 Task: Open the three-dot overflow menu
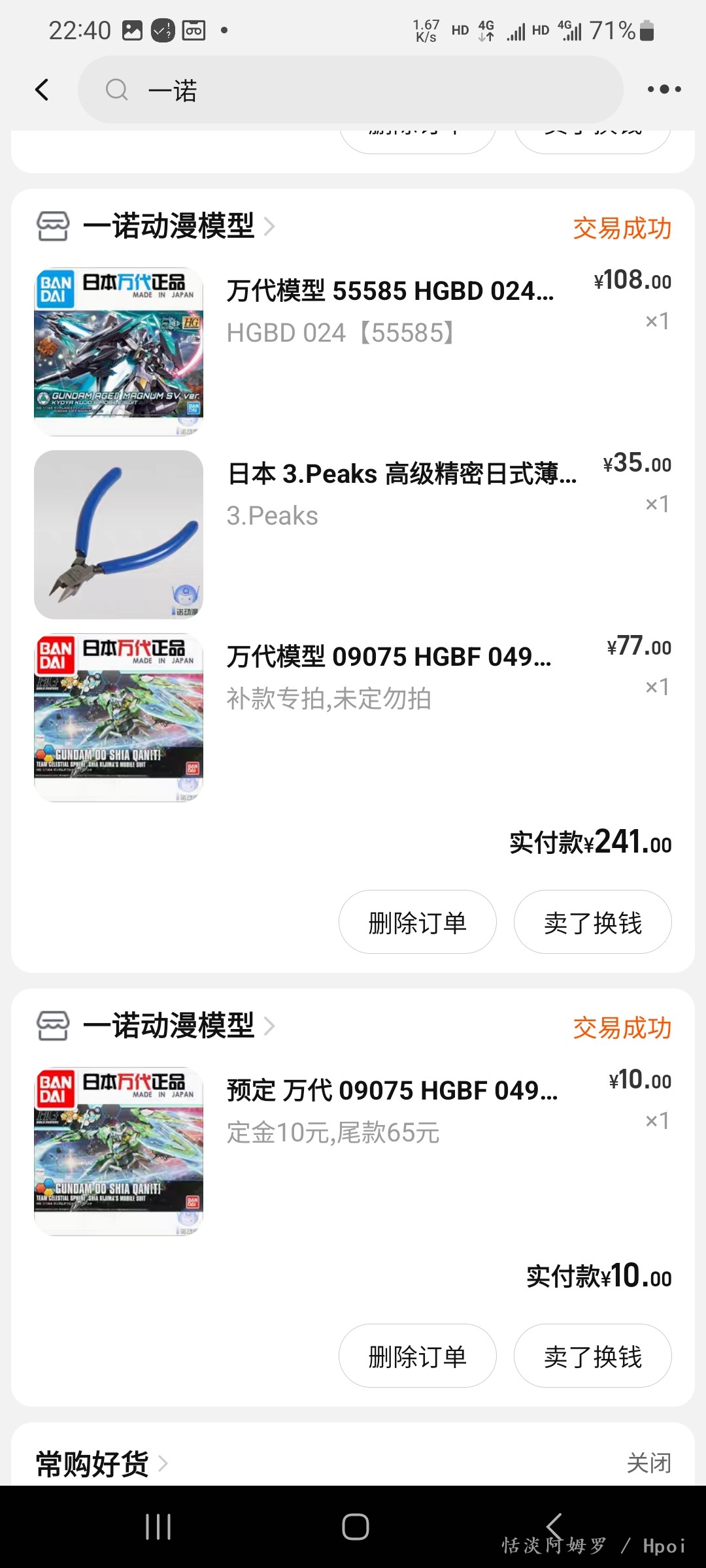coord(664,90)
